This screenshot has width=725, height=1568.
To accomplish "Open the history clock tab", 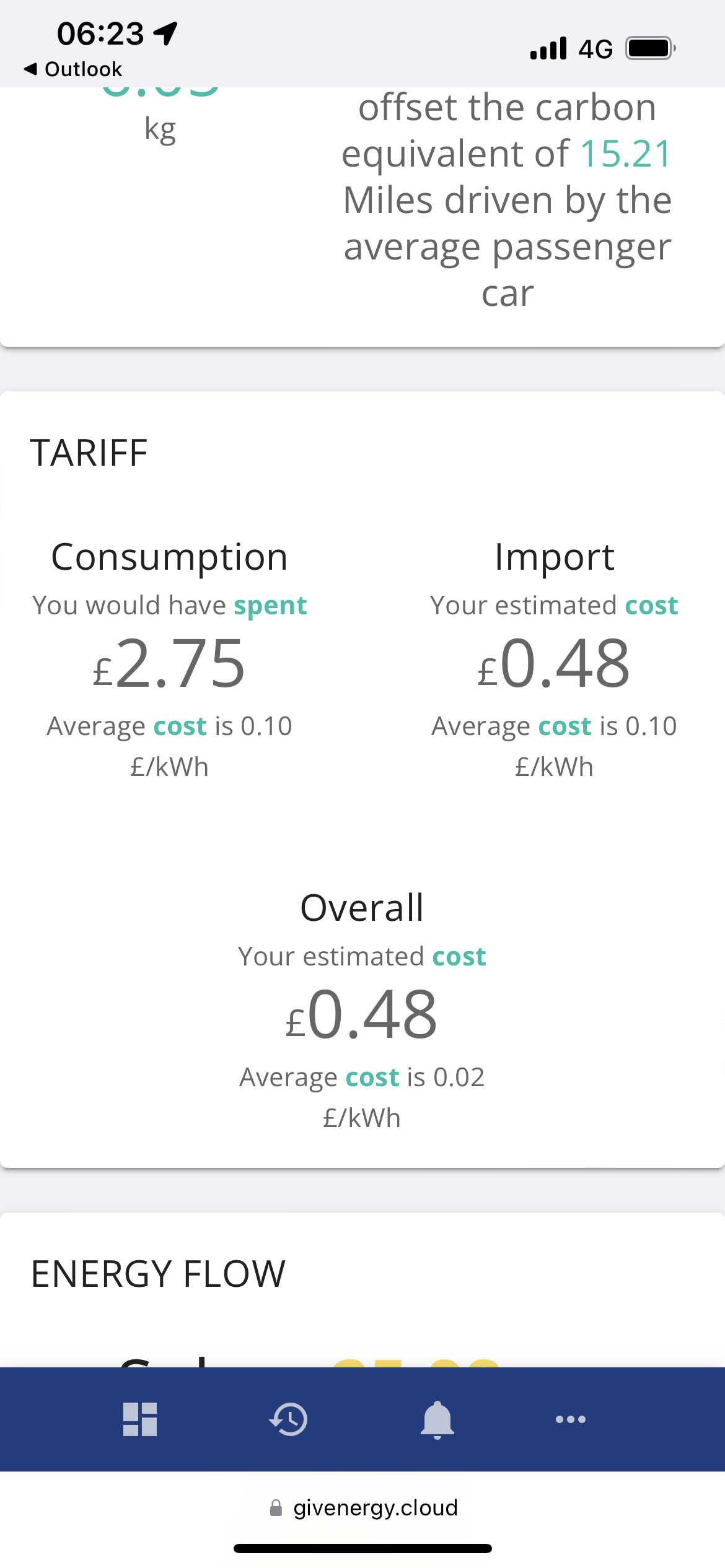I will pyautogui.click(x=288, y=1419).
